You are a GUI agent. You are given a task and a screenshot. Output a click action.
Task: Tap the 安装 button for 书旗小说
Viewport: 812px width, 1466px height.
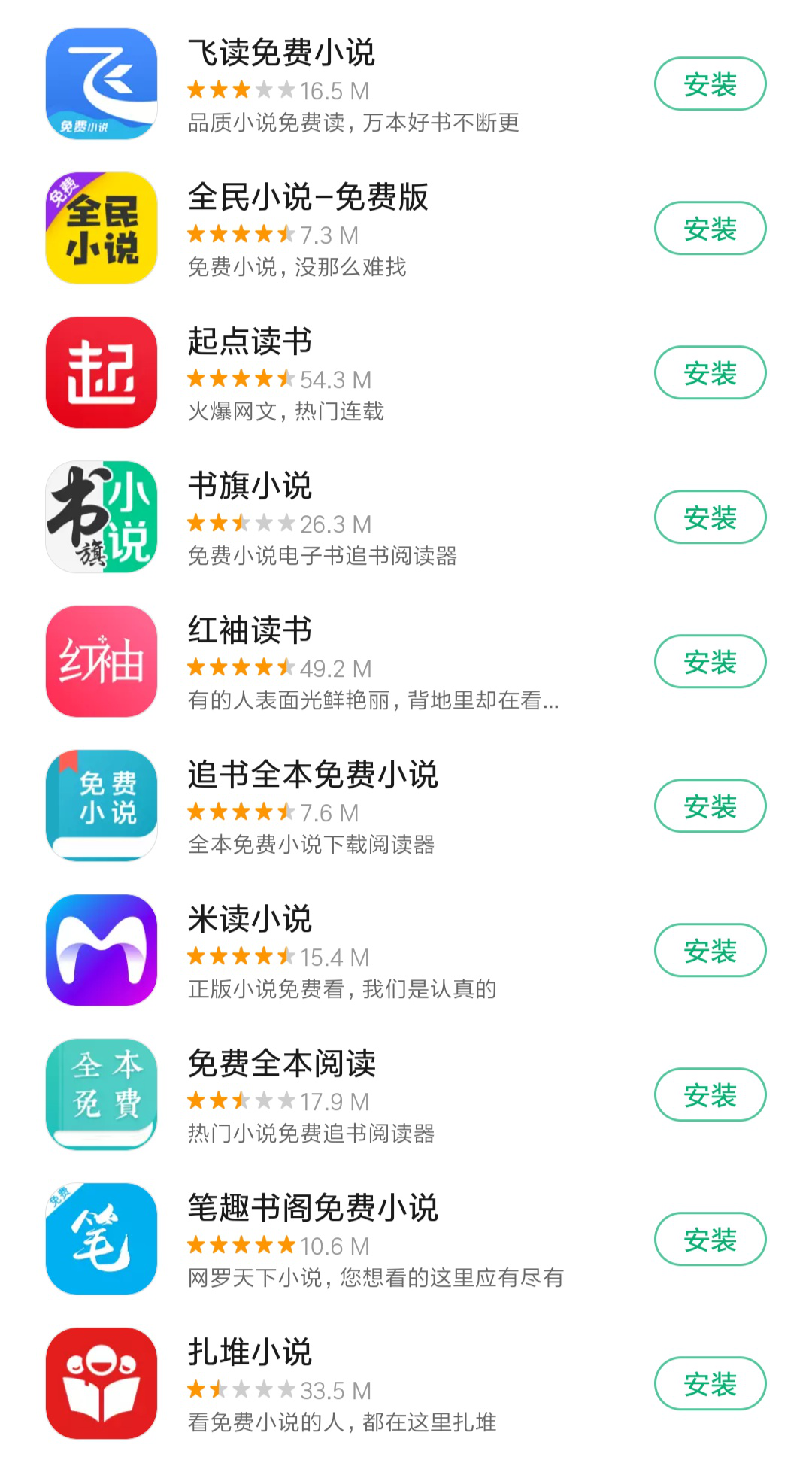(710, 517)
